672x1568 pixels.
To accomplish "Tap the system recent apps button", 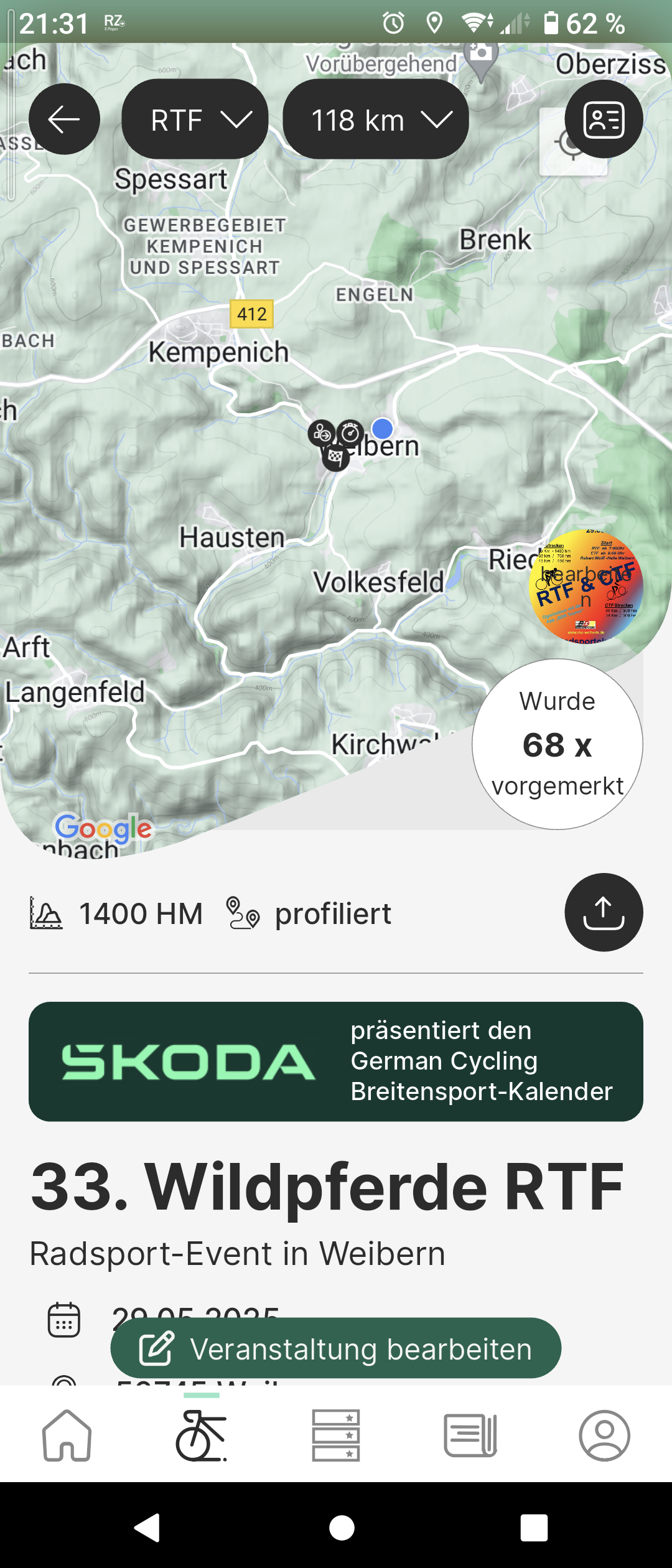I will point(534,1528).
